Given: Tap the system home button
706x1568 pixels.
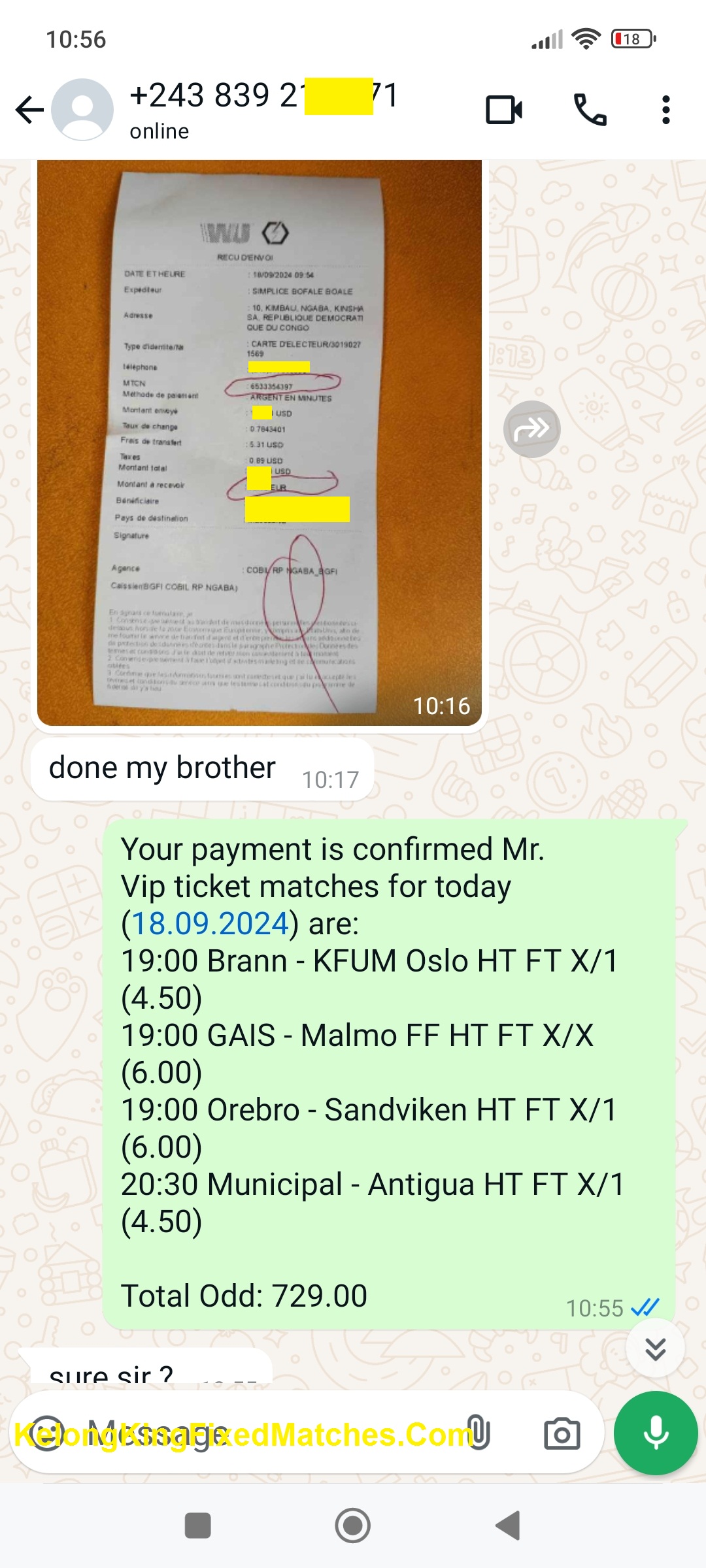Looking at the screenshot, I should (x=352, y=1526).
